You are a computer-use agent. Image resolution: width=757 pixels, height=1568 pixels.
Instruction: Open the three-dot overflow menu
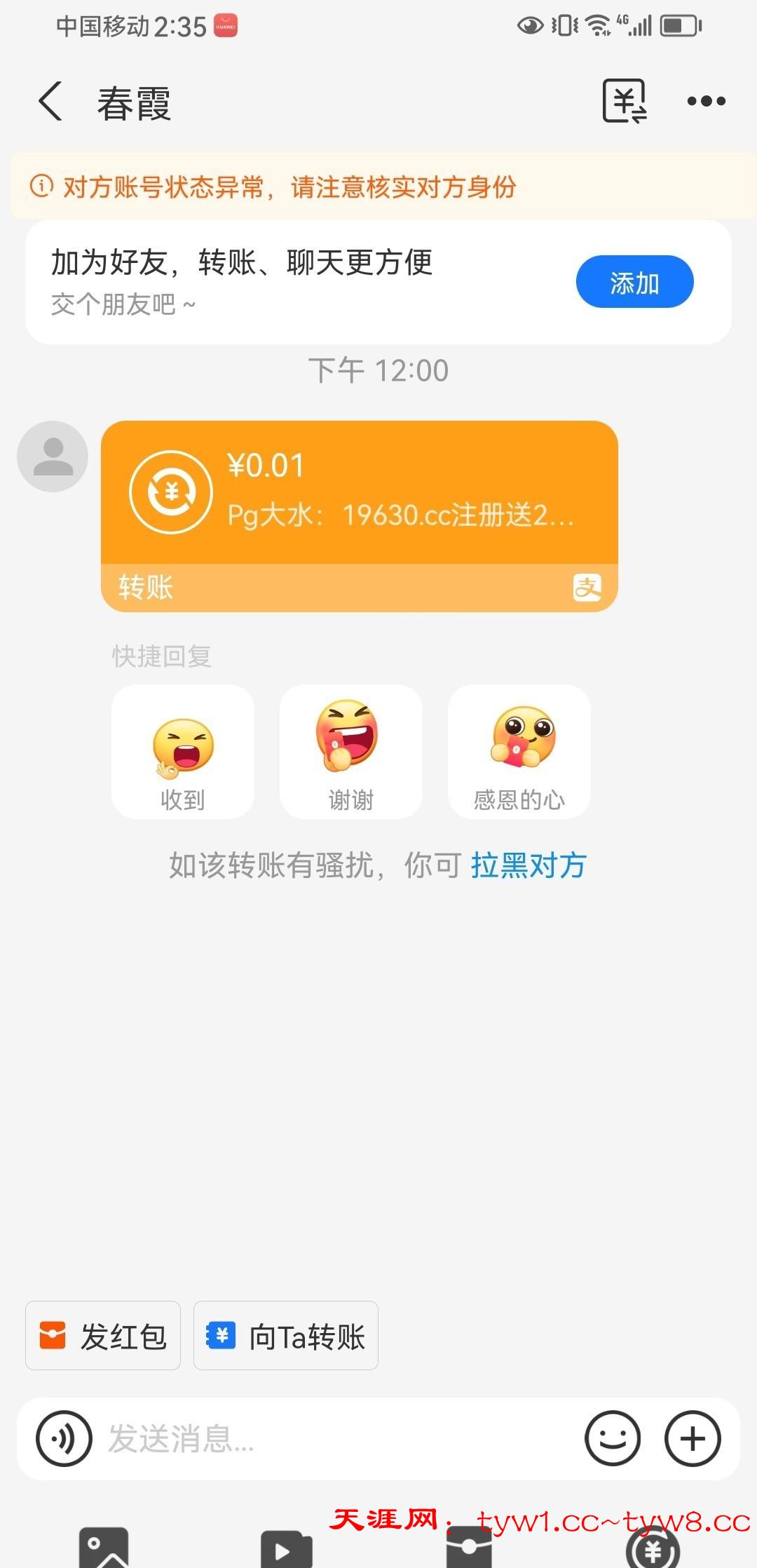click(706, 102)
